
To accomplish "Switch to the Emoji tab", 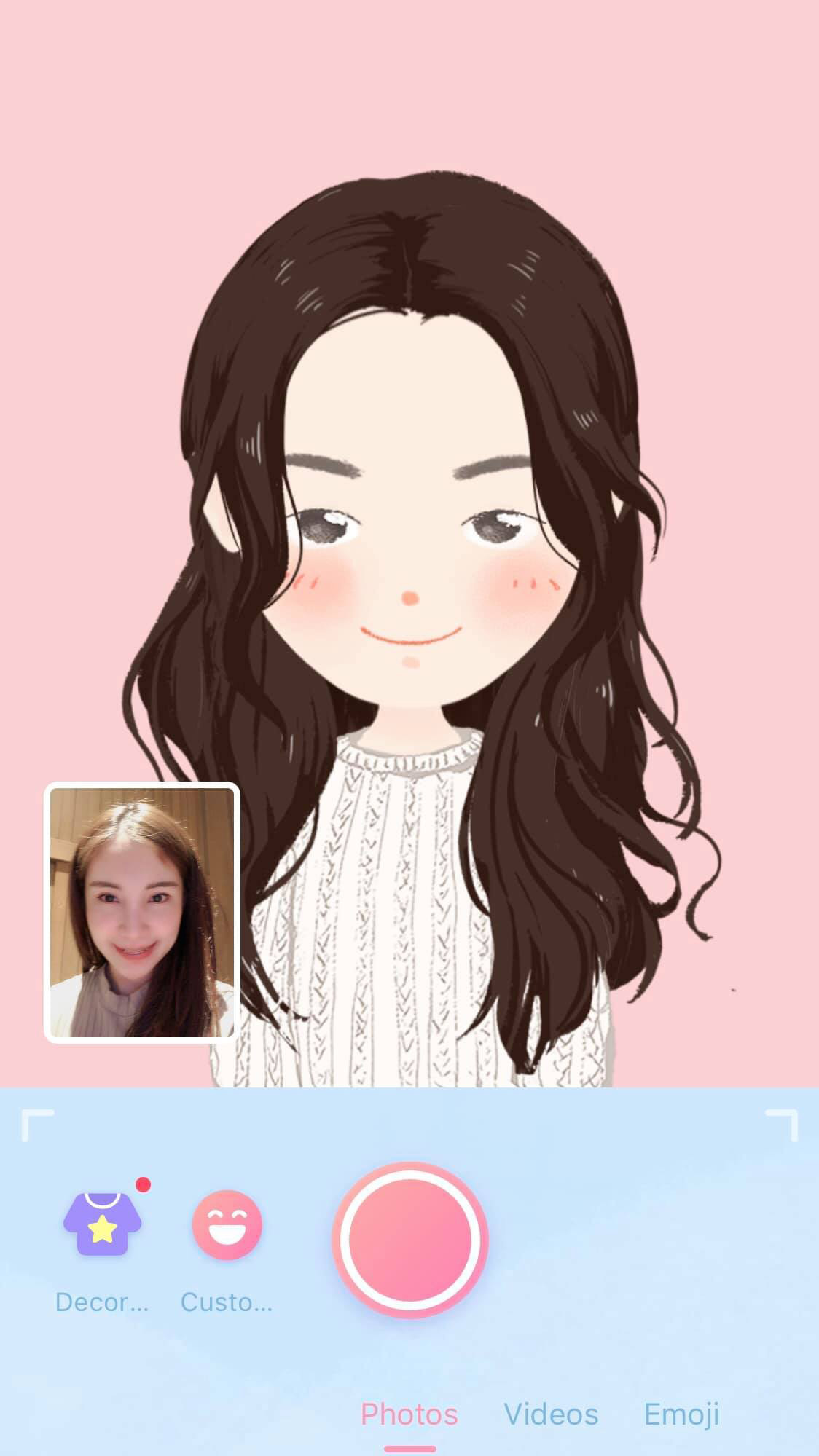I will (681, 1414).
